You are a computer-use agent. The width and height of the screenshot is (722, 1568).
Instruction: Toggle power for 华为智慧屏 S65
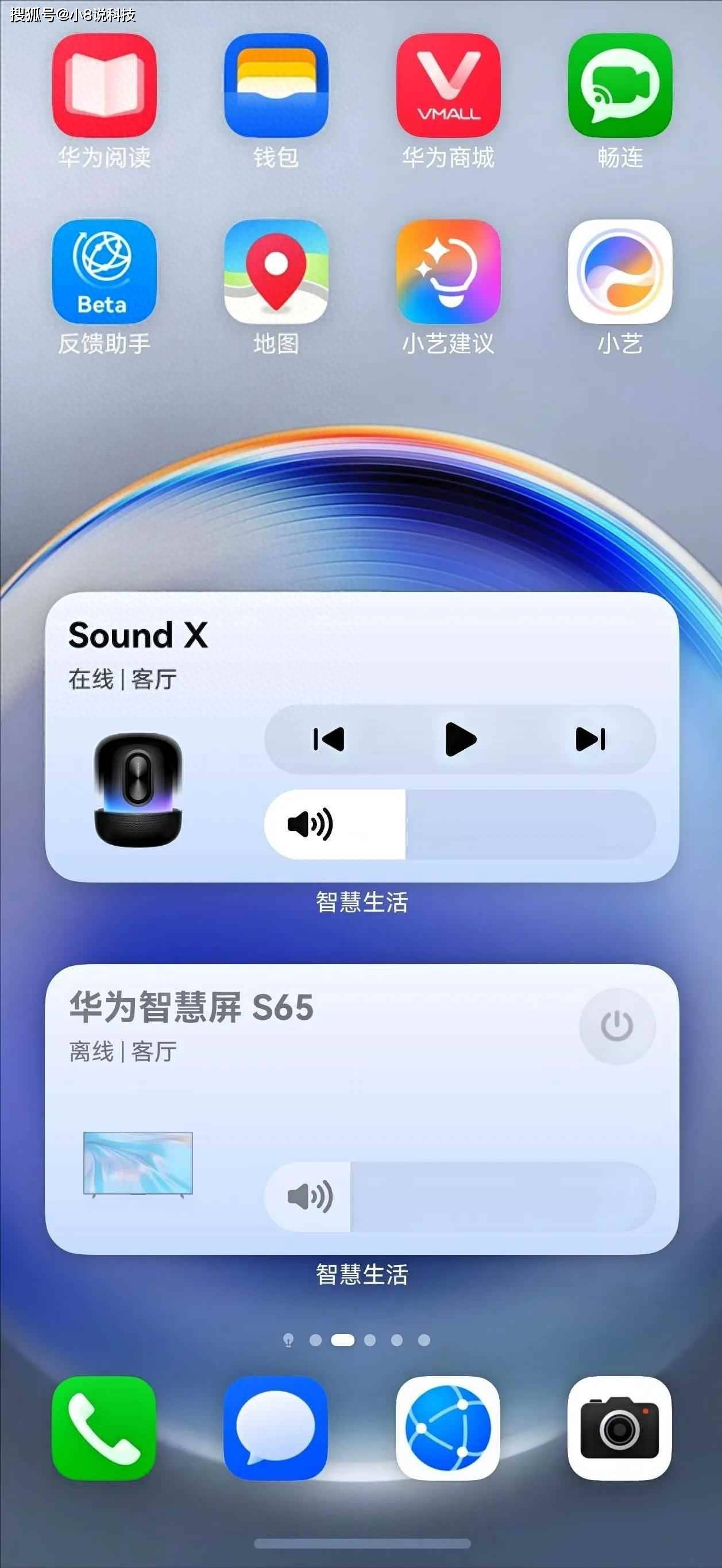617,1026
